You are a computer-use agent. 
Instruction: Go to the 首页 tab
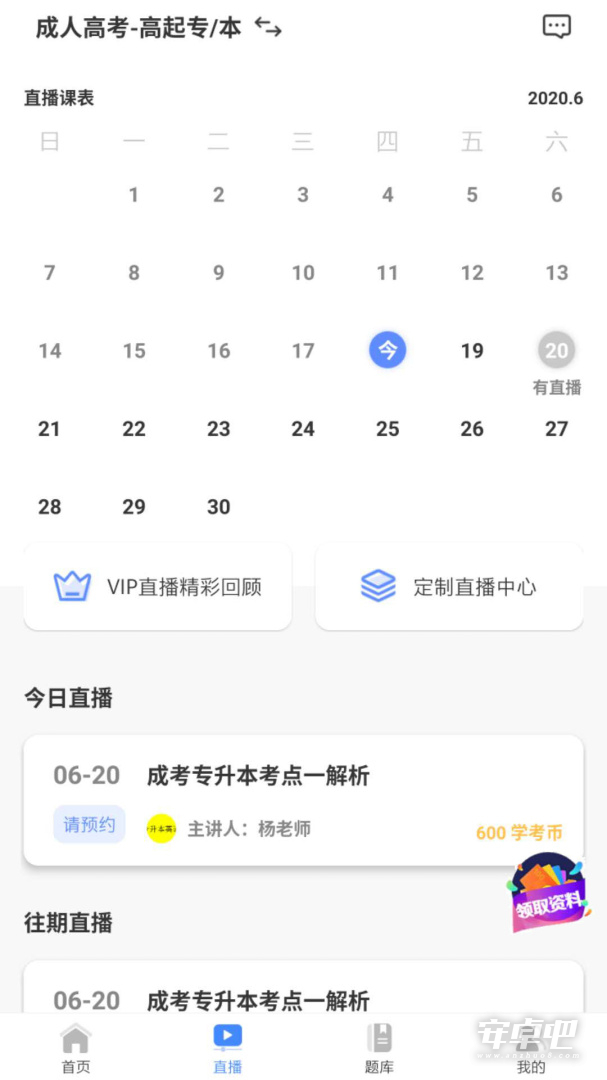[76, 1049]
